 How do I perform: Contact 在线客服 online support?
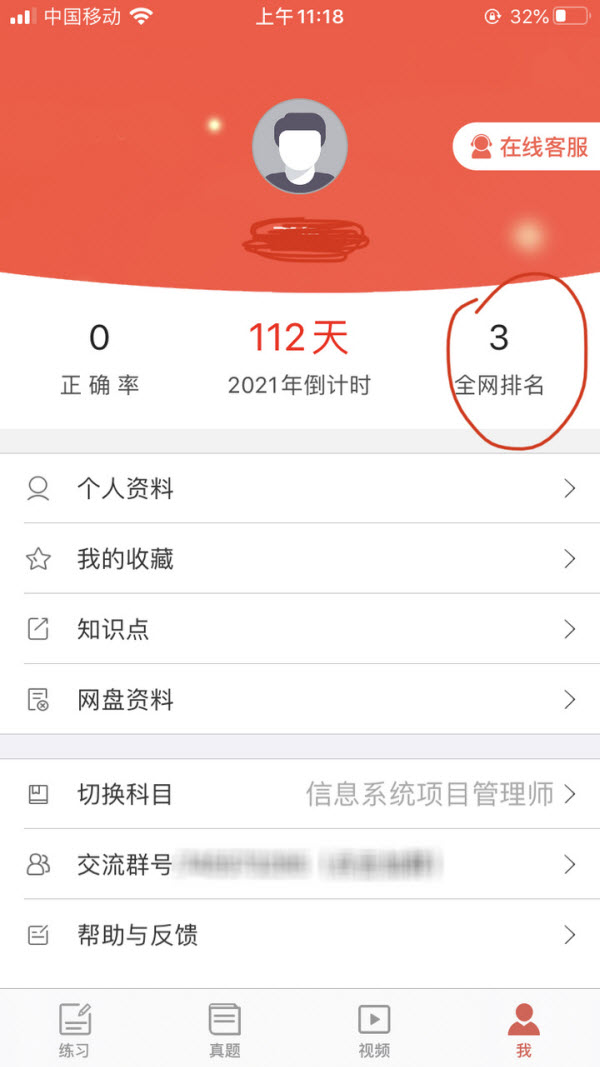point(530,148)
